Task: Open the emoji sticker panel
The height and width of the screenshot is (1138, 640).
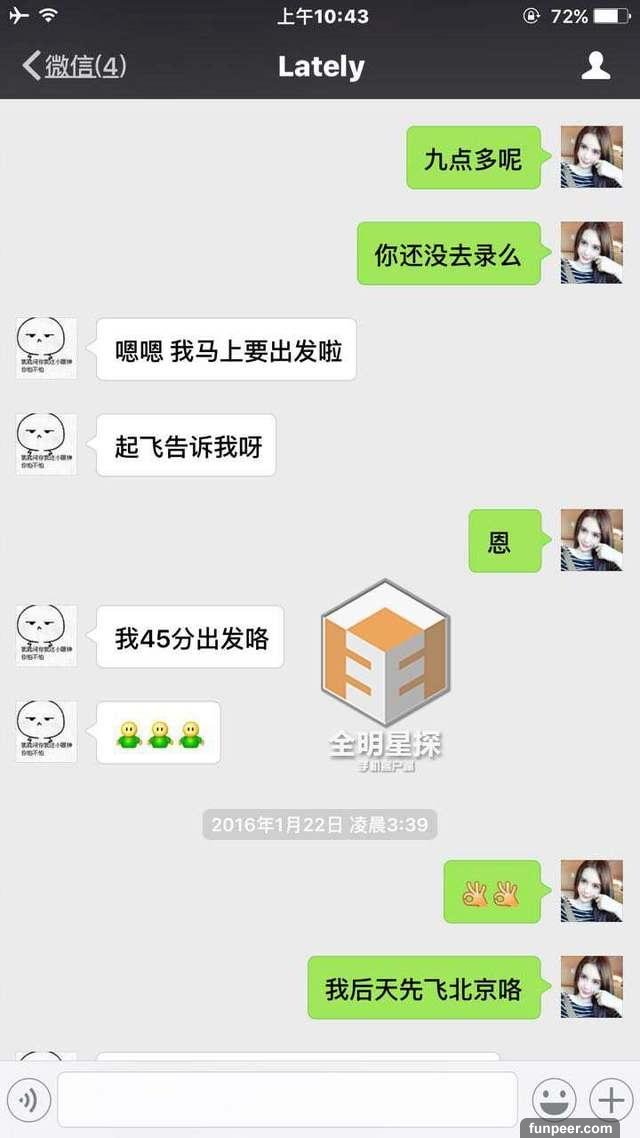Action: click(x=553, y=1100)
